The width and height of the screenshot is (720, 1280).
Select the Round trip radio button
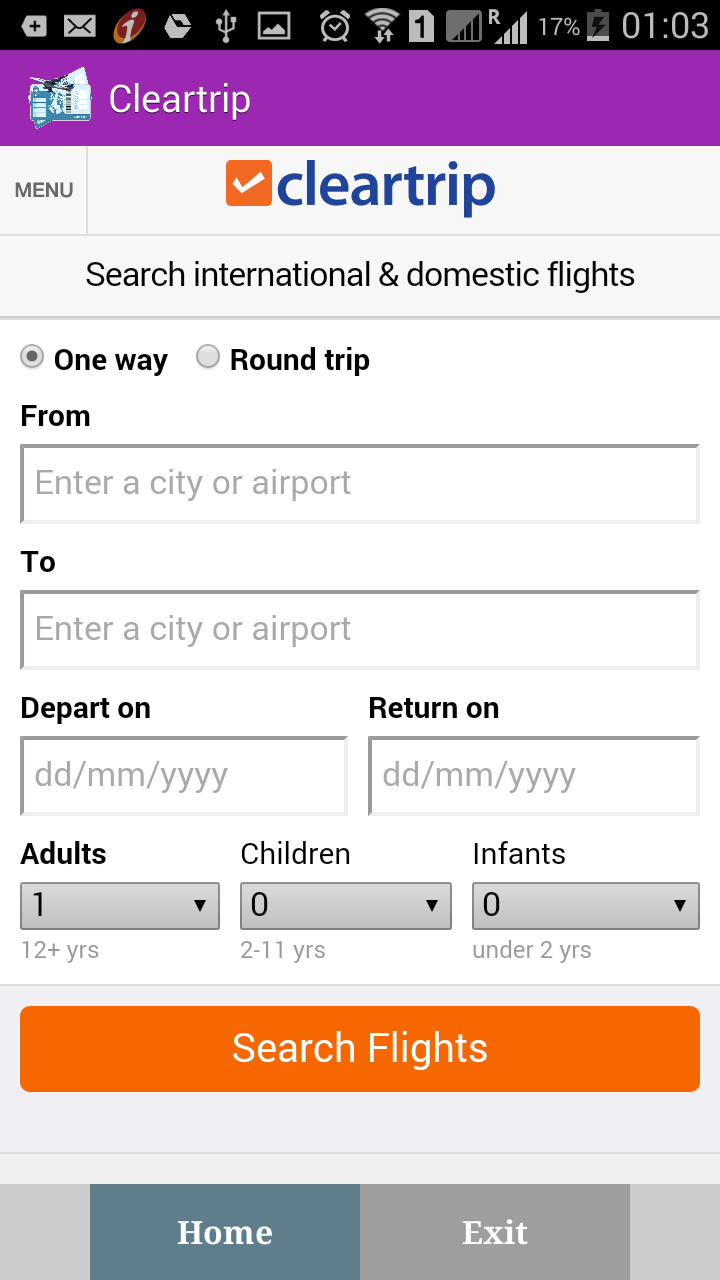207,356
